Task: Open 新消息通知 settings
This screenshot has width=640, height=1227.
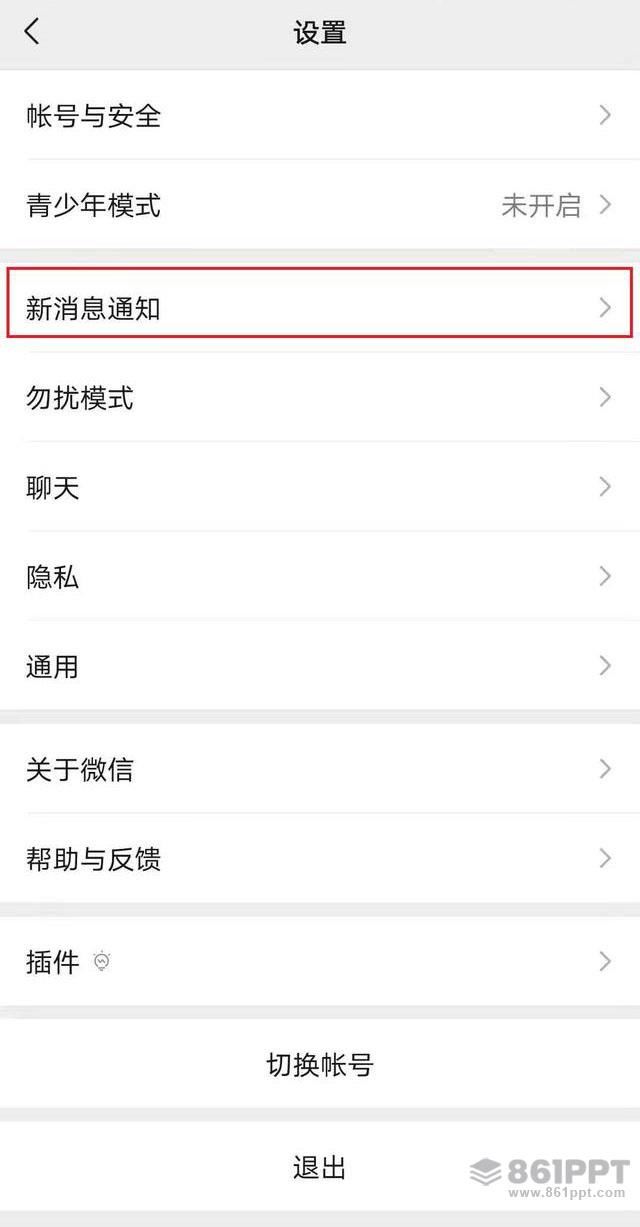Action: click(x=320, y=308)
